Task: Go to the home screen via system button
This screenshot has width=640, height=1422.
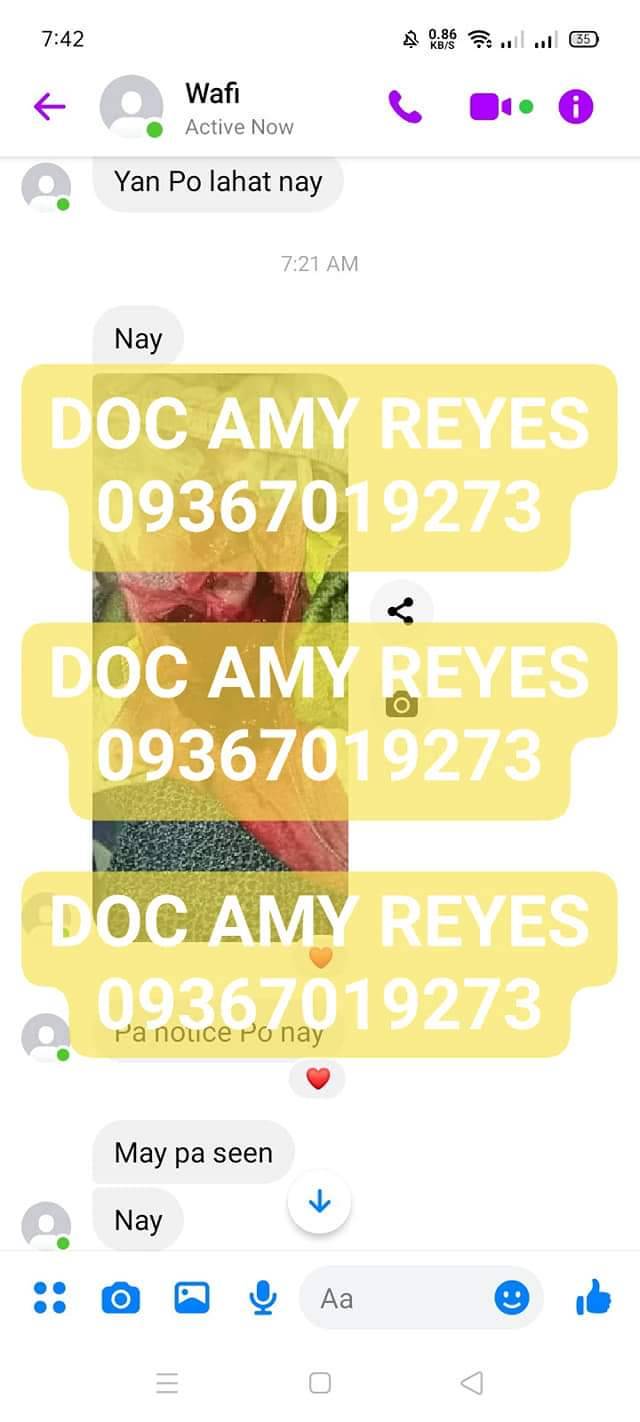Action: (x=320, y=1384)
